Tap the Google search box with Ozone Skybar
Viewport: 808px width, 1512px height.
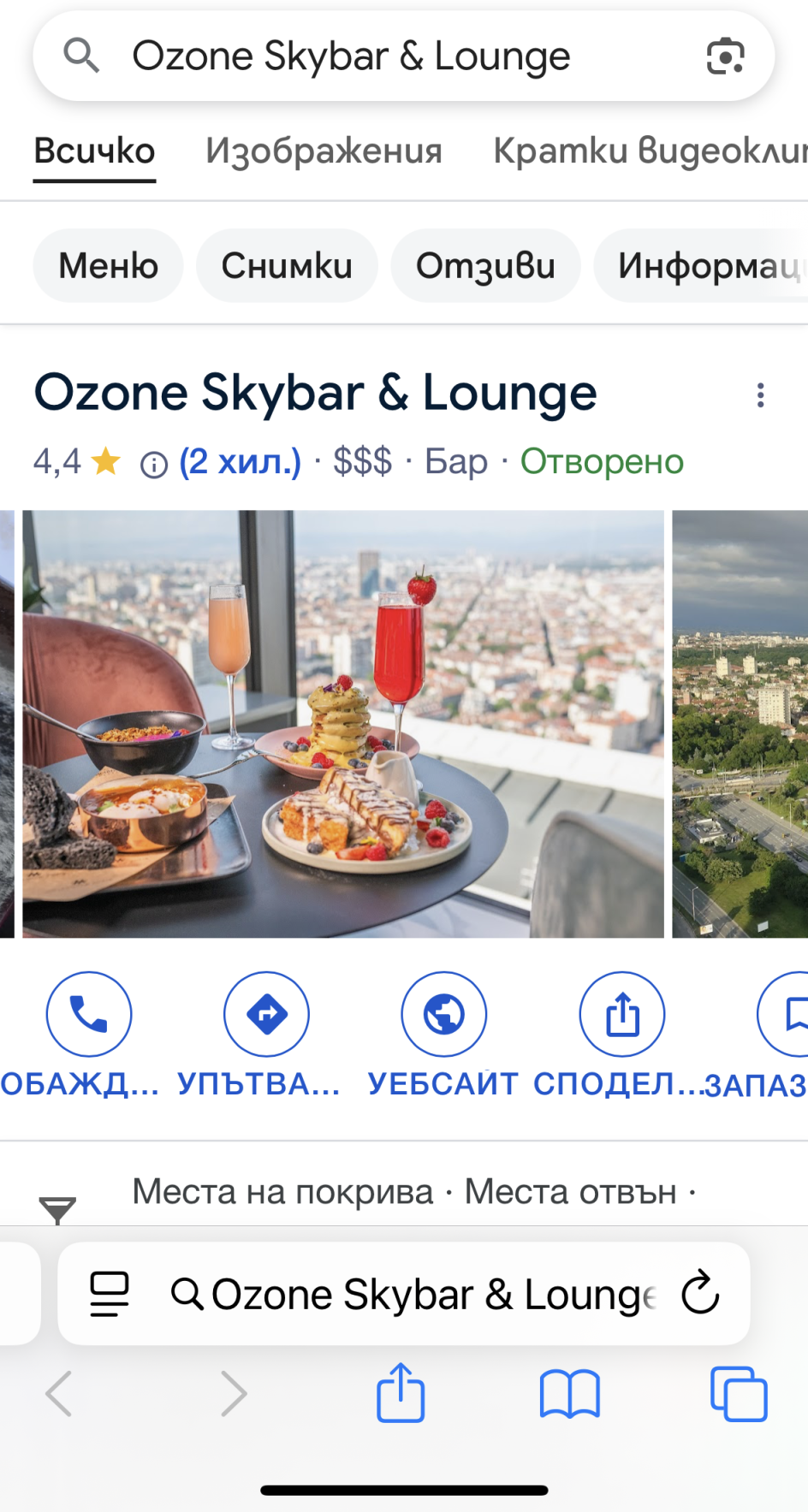[x=368, y=56]
